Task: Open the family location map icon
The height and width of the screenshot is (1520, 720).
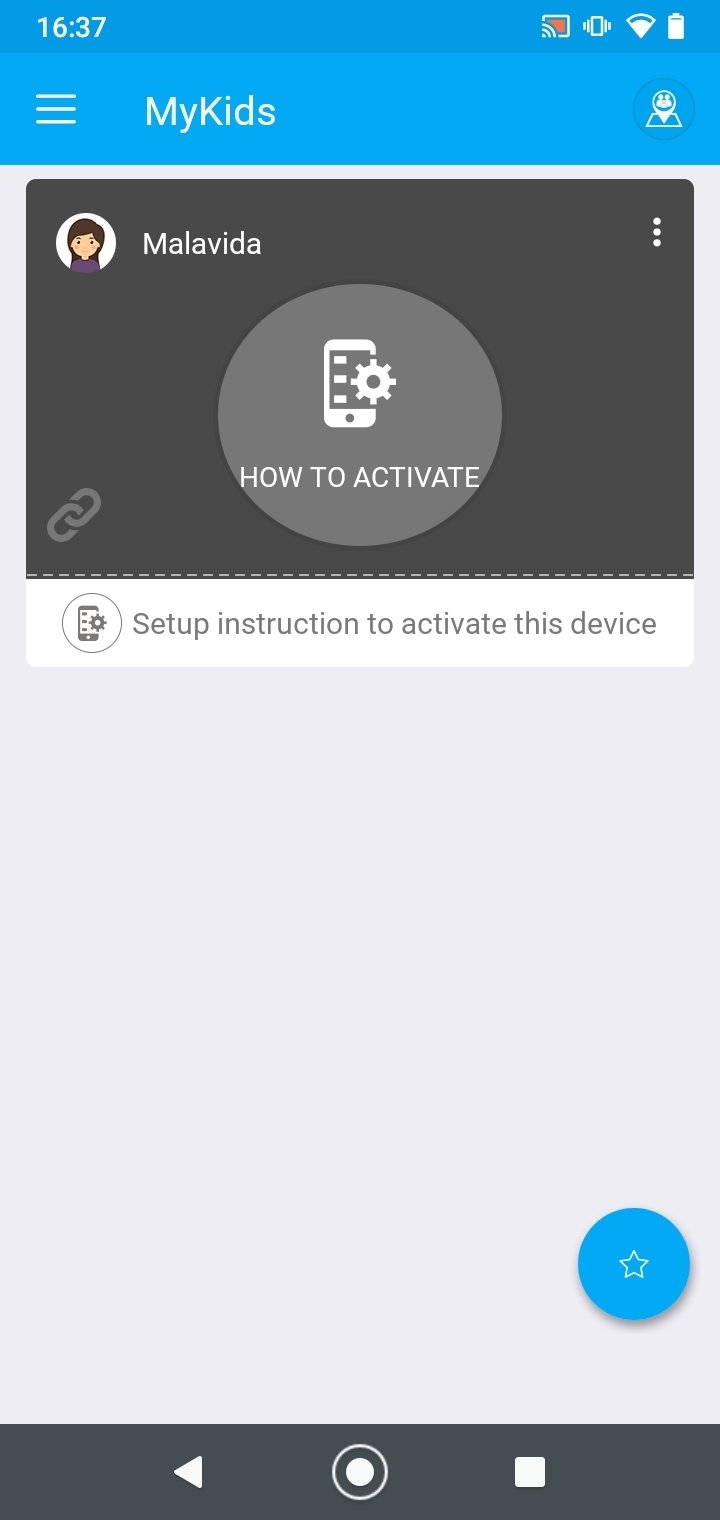Action: pos(663,109)
